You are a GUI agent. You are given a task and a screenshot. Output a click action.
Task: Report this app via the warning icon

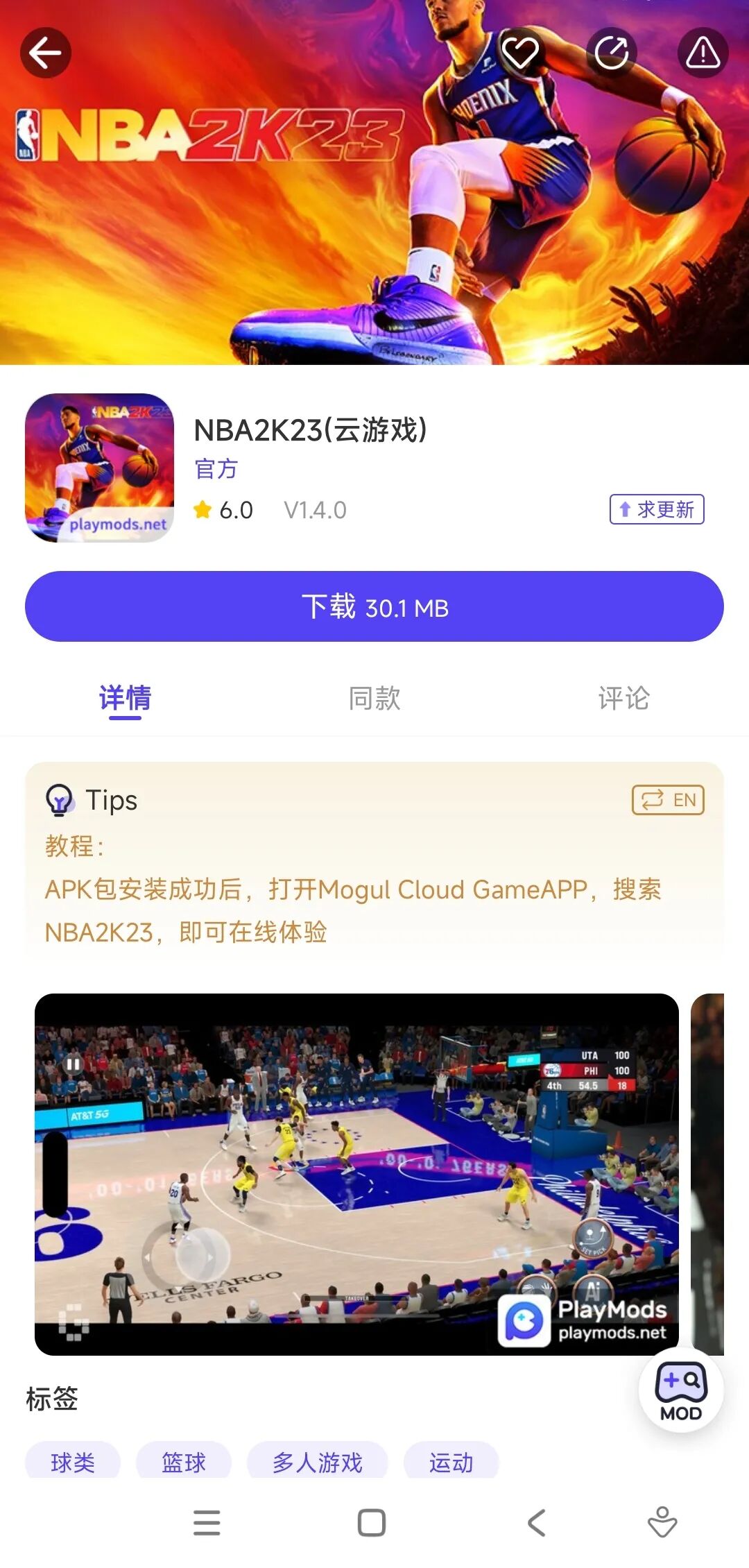point(703,53)
